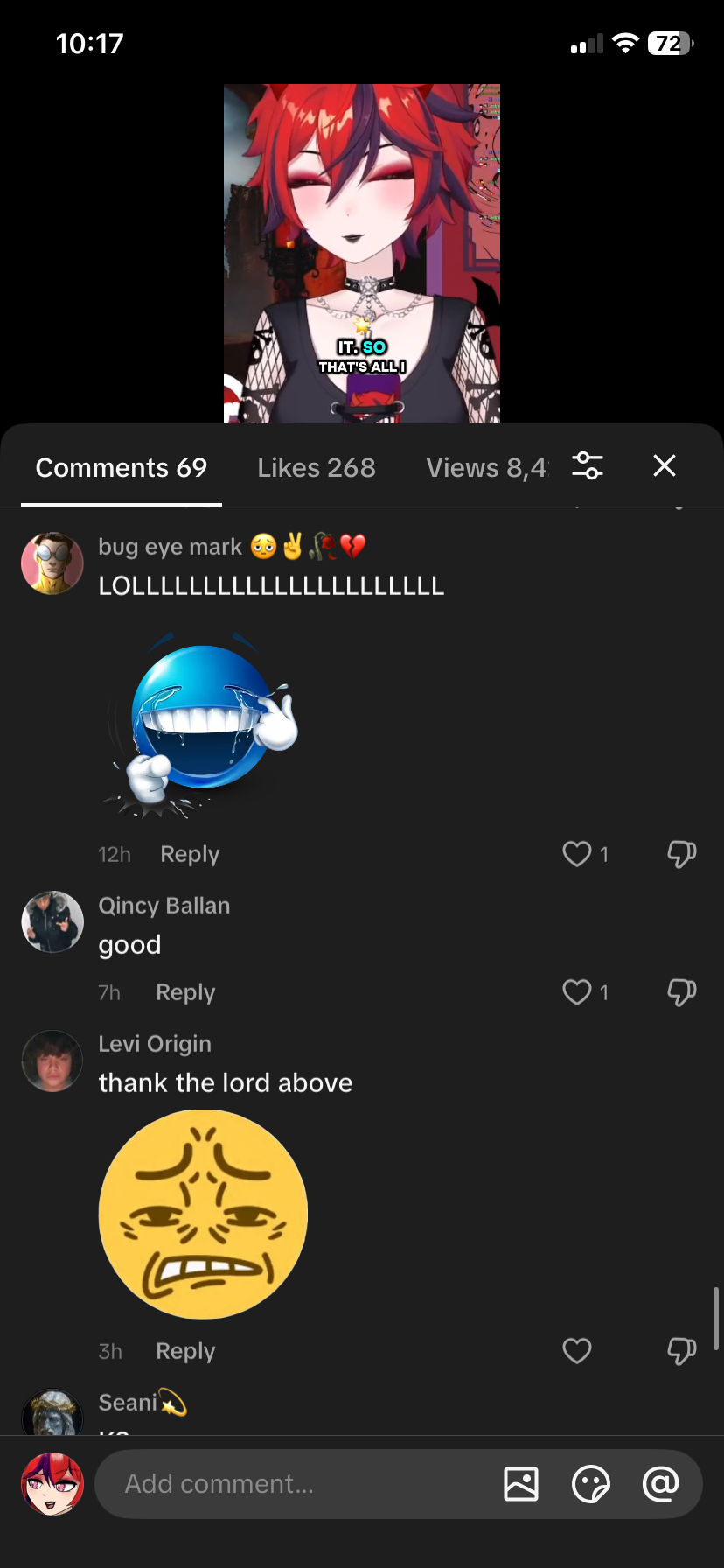Open Qincy Ballan's profile picture

(52, 921)
